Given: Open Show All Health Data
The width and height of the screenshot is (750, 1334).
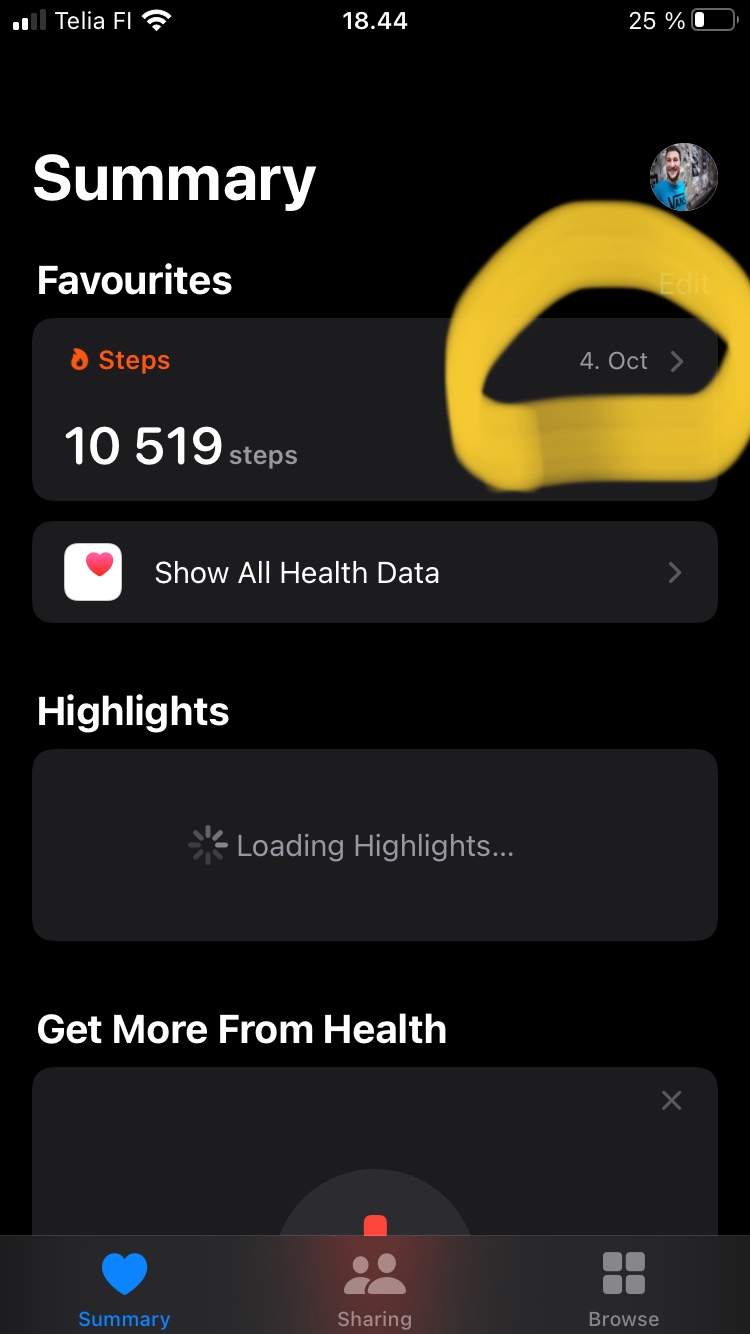Looking at the screenshot, I should [x=296, y=572].
